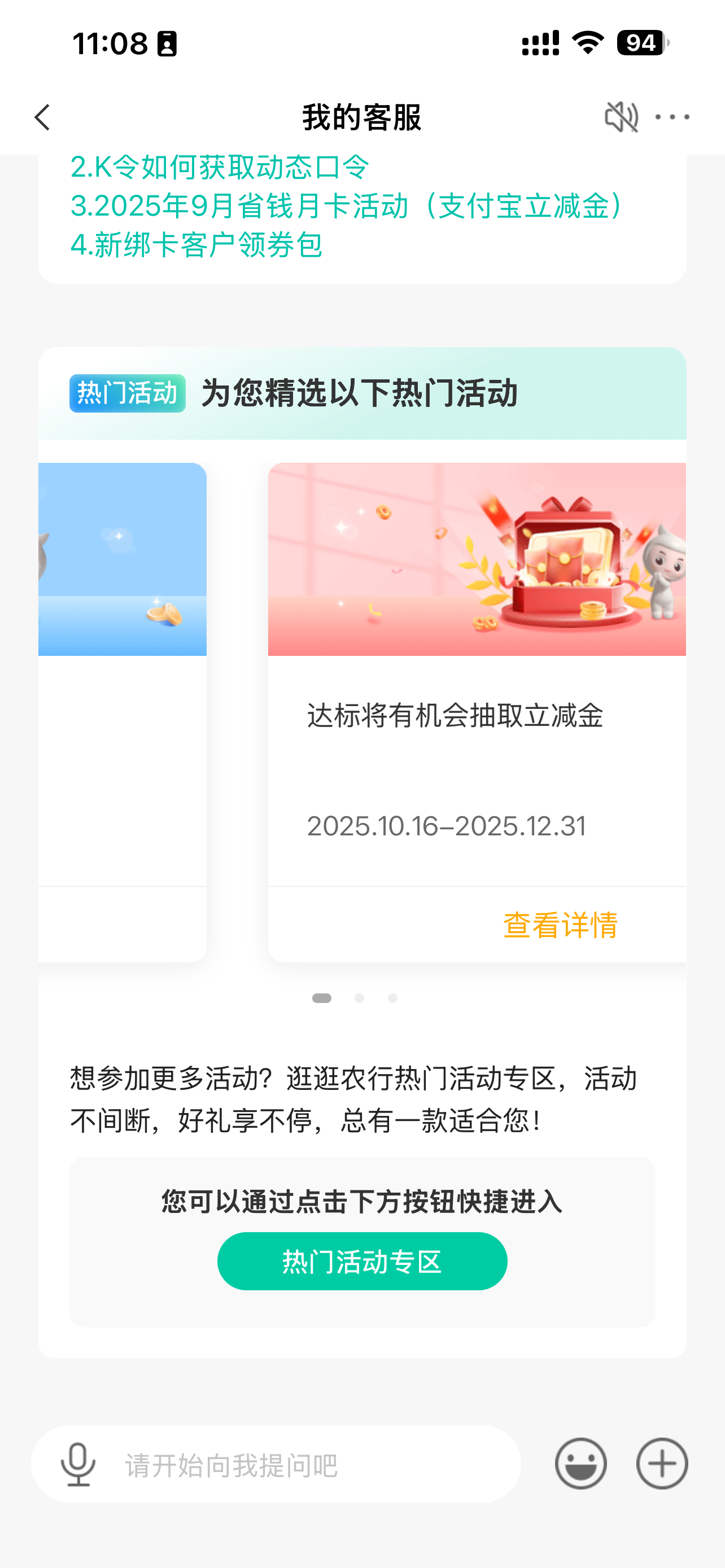
Task: Open the emoji picker
Action: [580, 1464]
